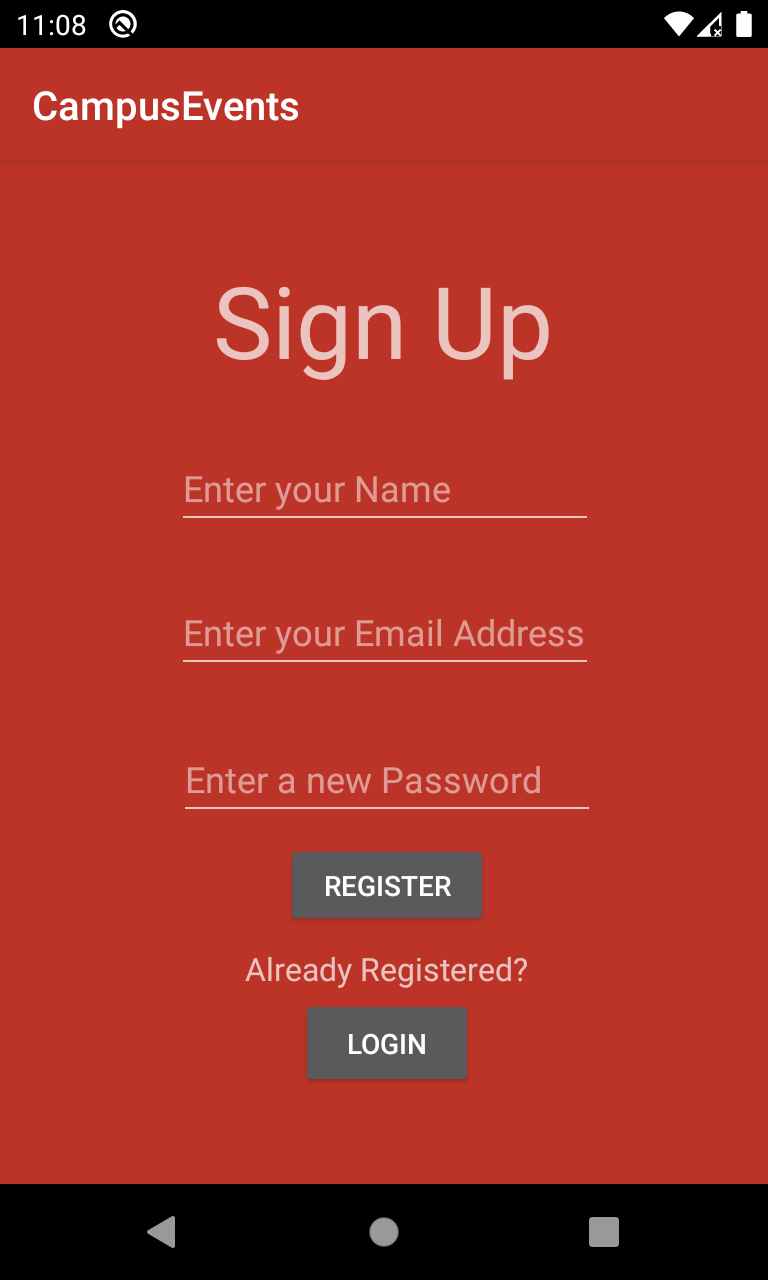Submit the Register button
The width and height of the screenshot is (768, 1280).
coord(387,886)
